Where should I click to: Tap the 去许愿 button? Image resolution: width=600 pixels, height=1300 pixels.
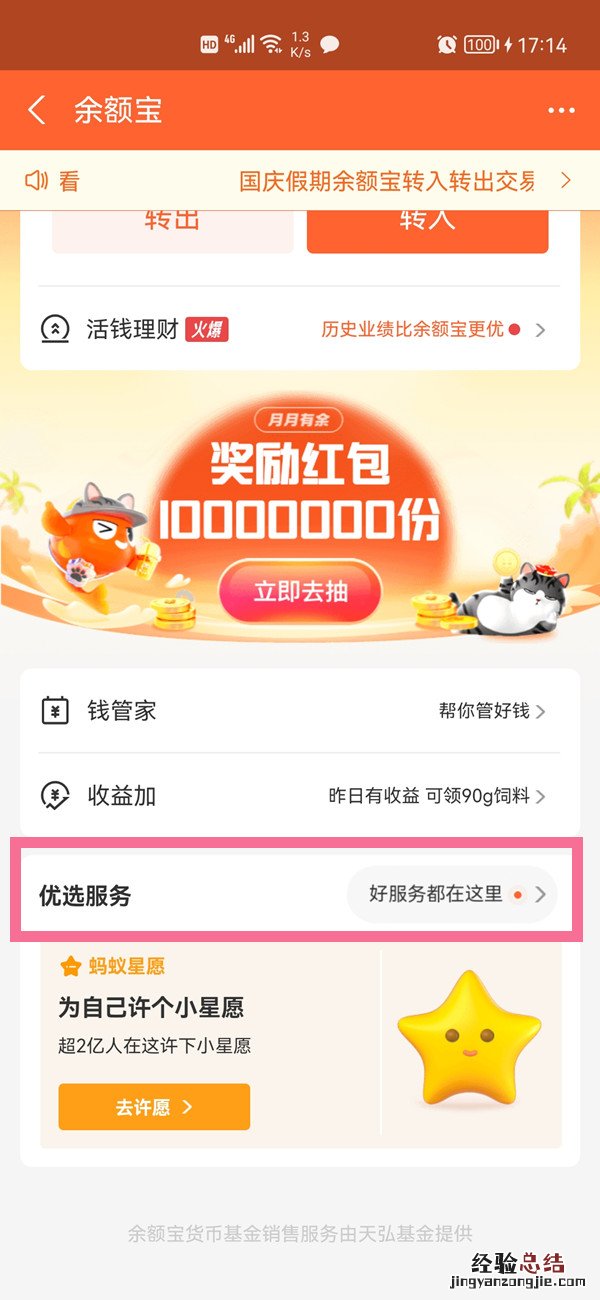click(x=154, y=1107)
